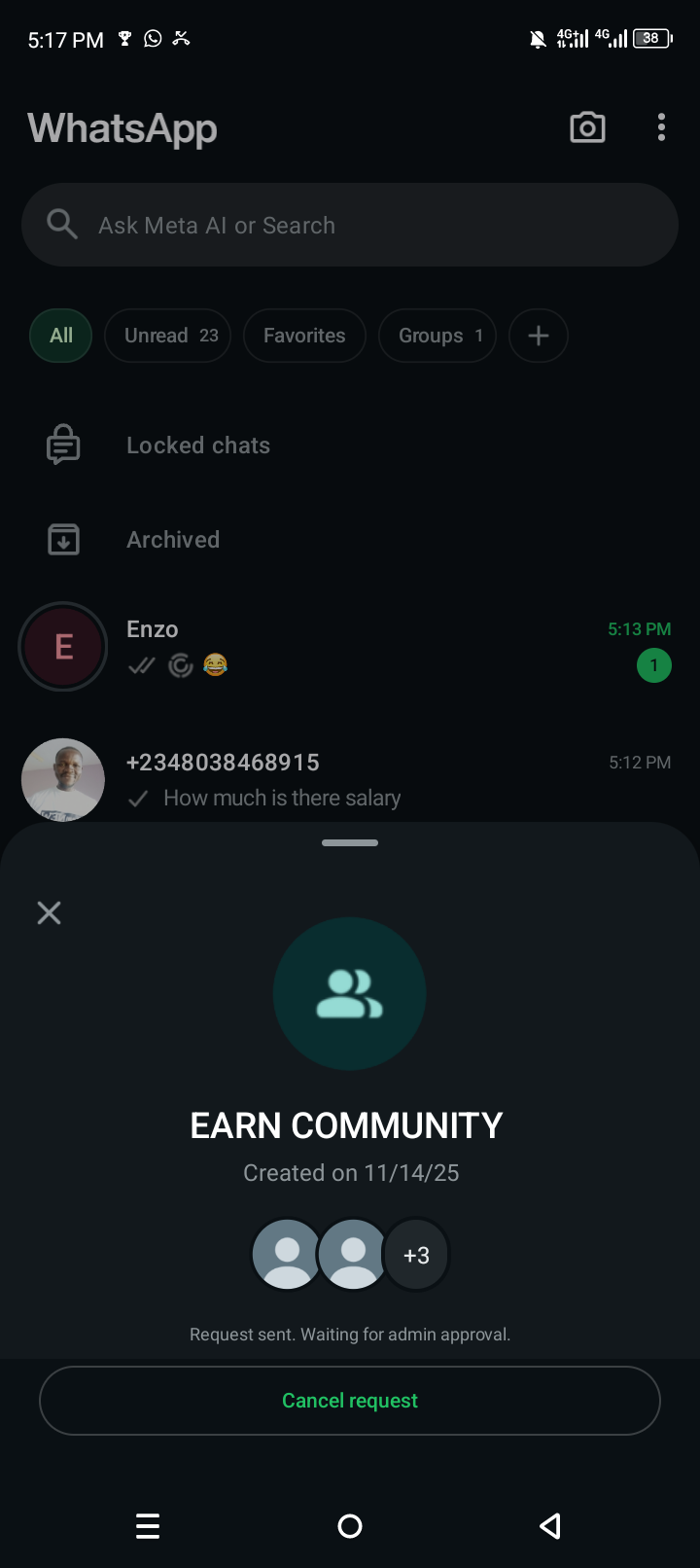Viewport: 700px width, 1568px height.
Task: Cancel the join request
Action: click(x=350, y=1401)
